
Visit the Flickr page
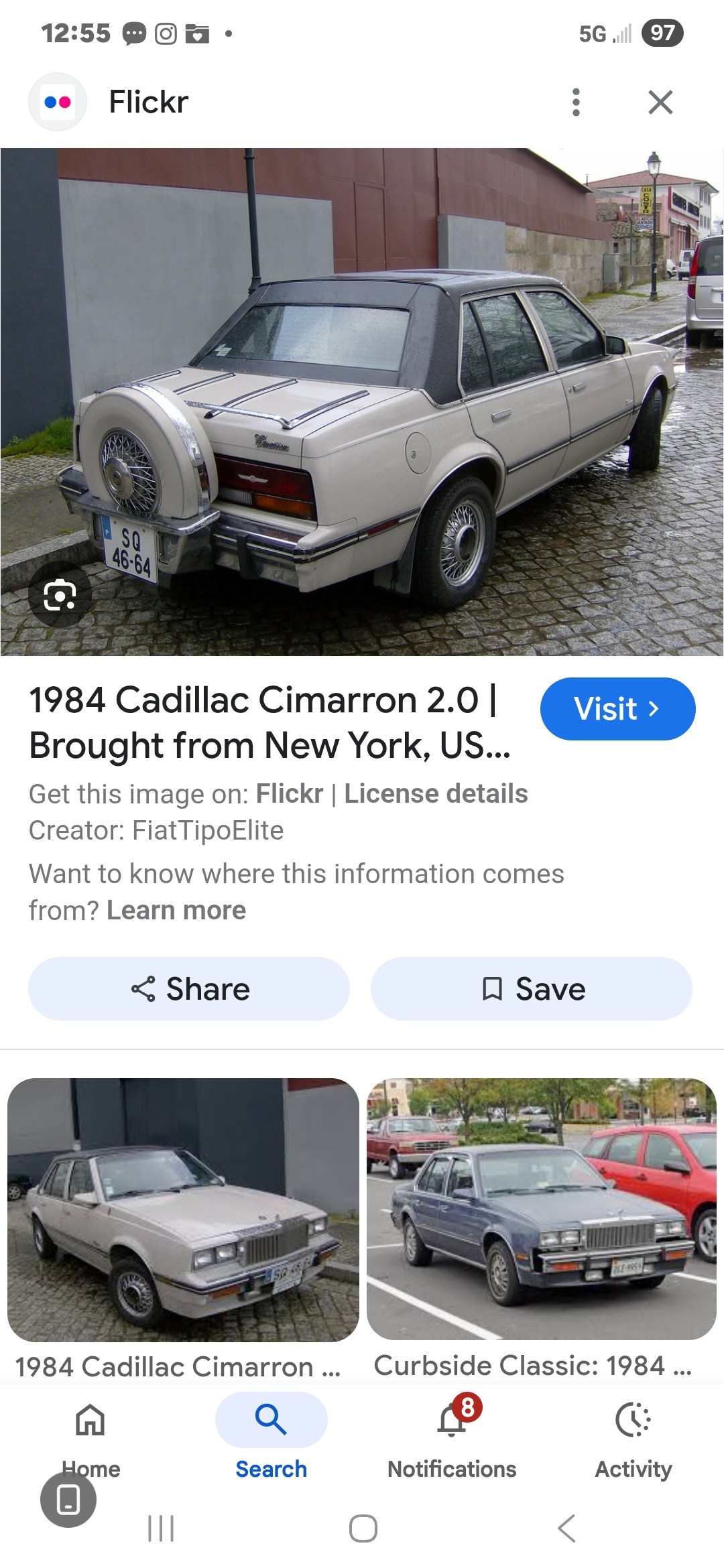point(617,709)
